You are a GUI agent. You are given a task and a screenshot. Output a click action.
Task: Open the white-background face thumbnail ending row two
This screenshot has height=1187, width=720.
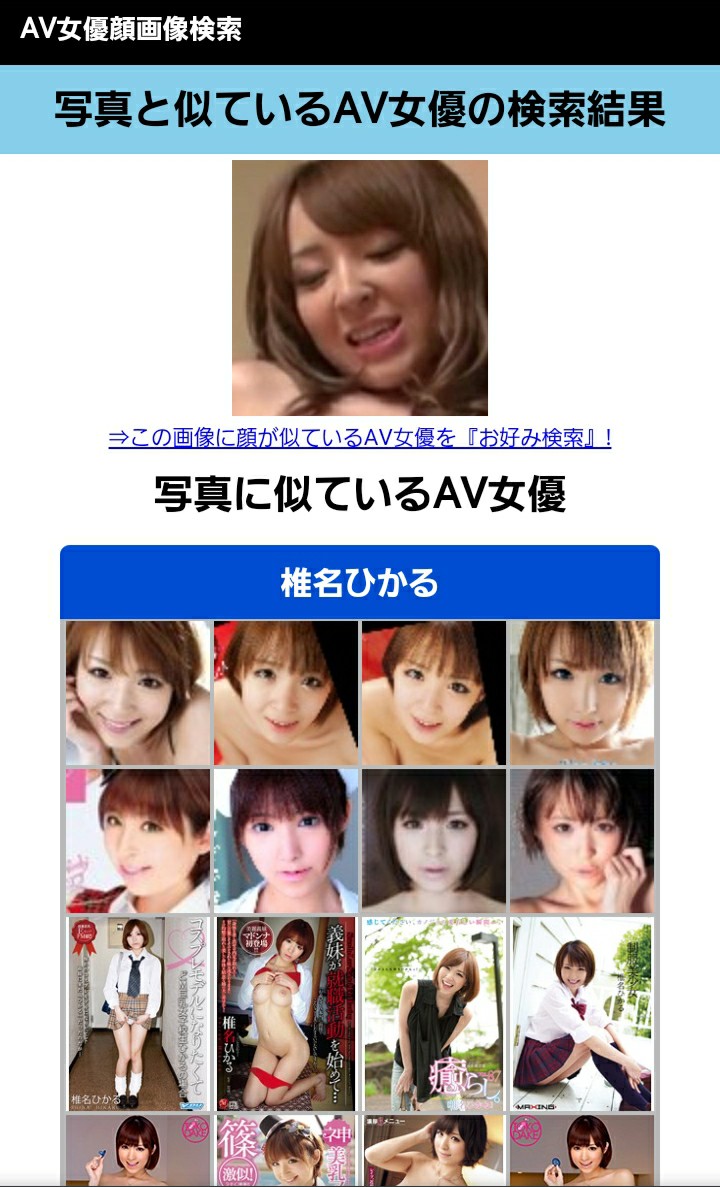(582, 840)
